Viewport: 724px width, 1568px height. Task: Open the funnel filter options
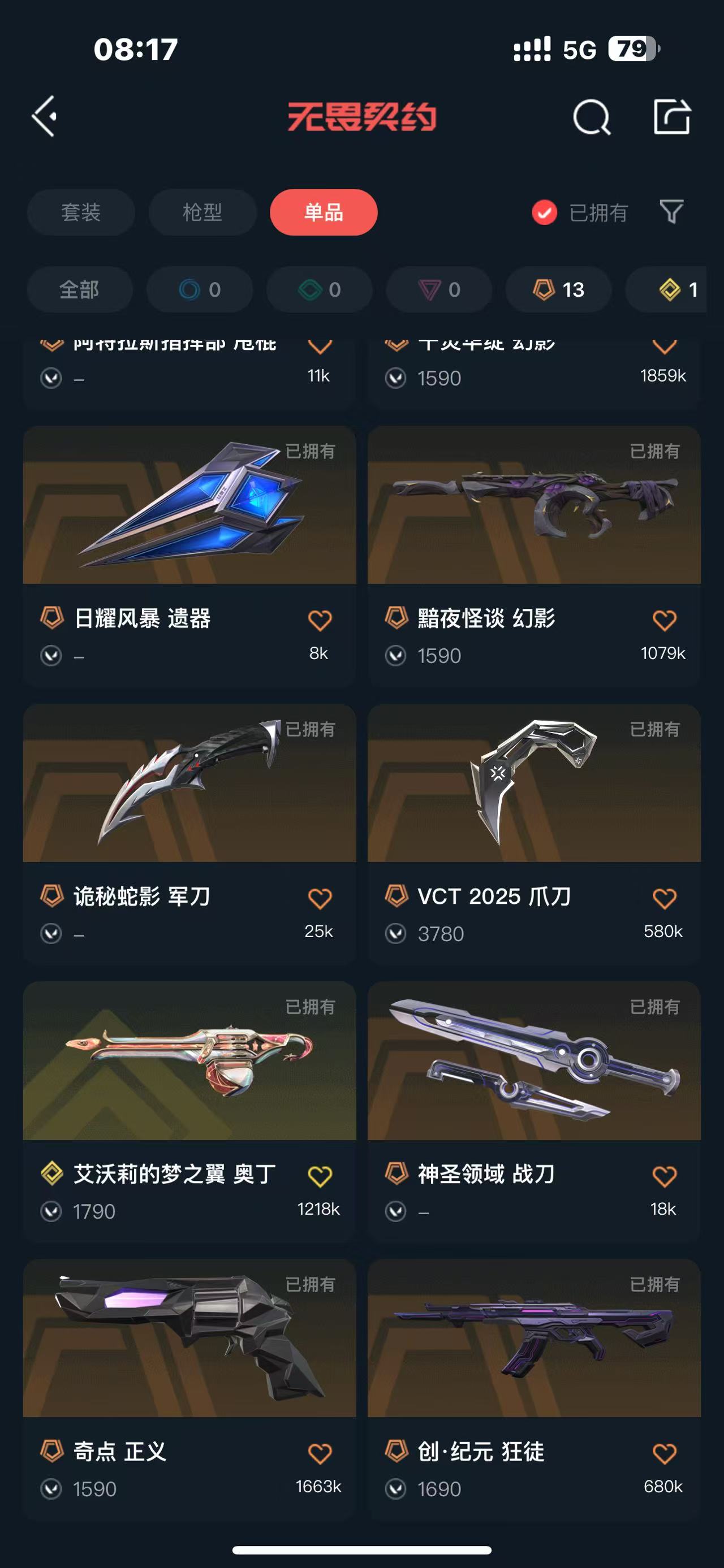click(671, 212)
